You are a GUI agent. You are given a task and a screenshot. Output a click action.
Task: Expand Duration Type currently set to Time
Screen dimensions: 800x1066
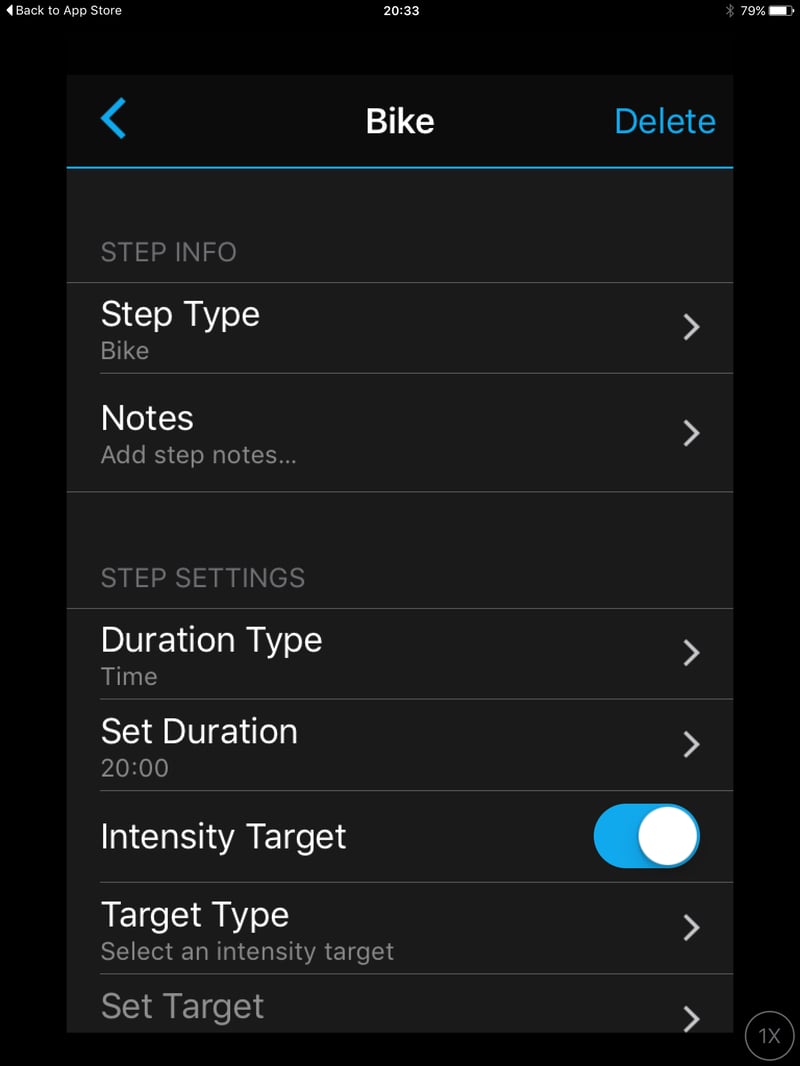[x=400, y=653]
